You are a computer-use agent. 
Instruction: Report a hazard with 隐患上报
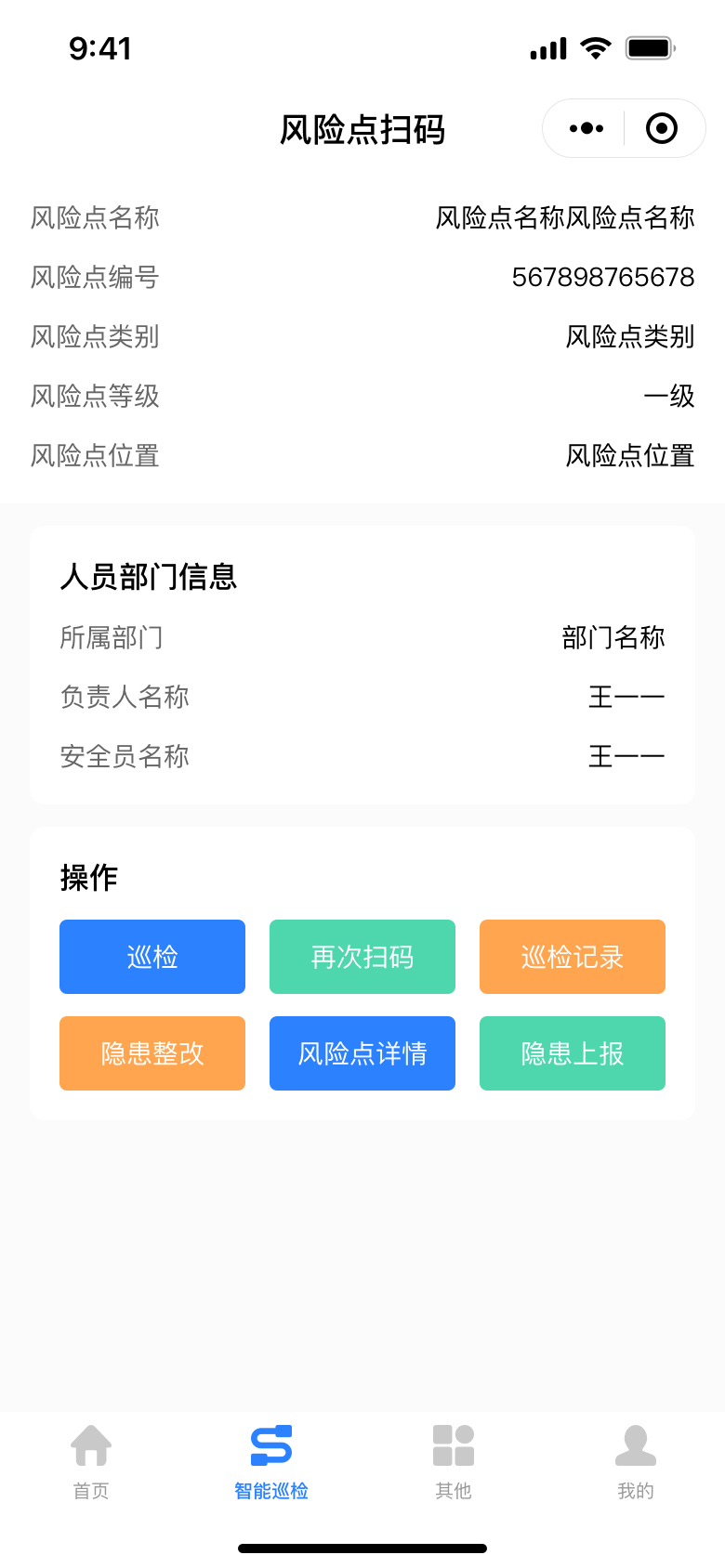(573, 1053)
